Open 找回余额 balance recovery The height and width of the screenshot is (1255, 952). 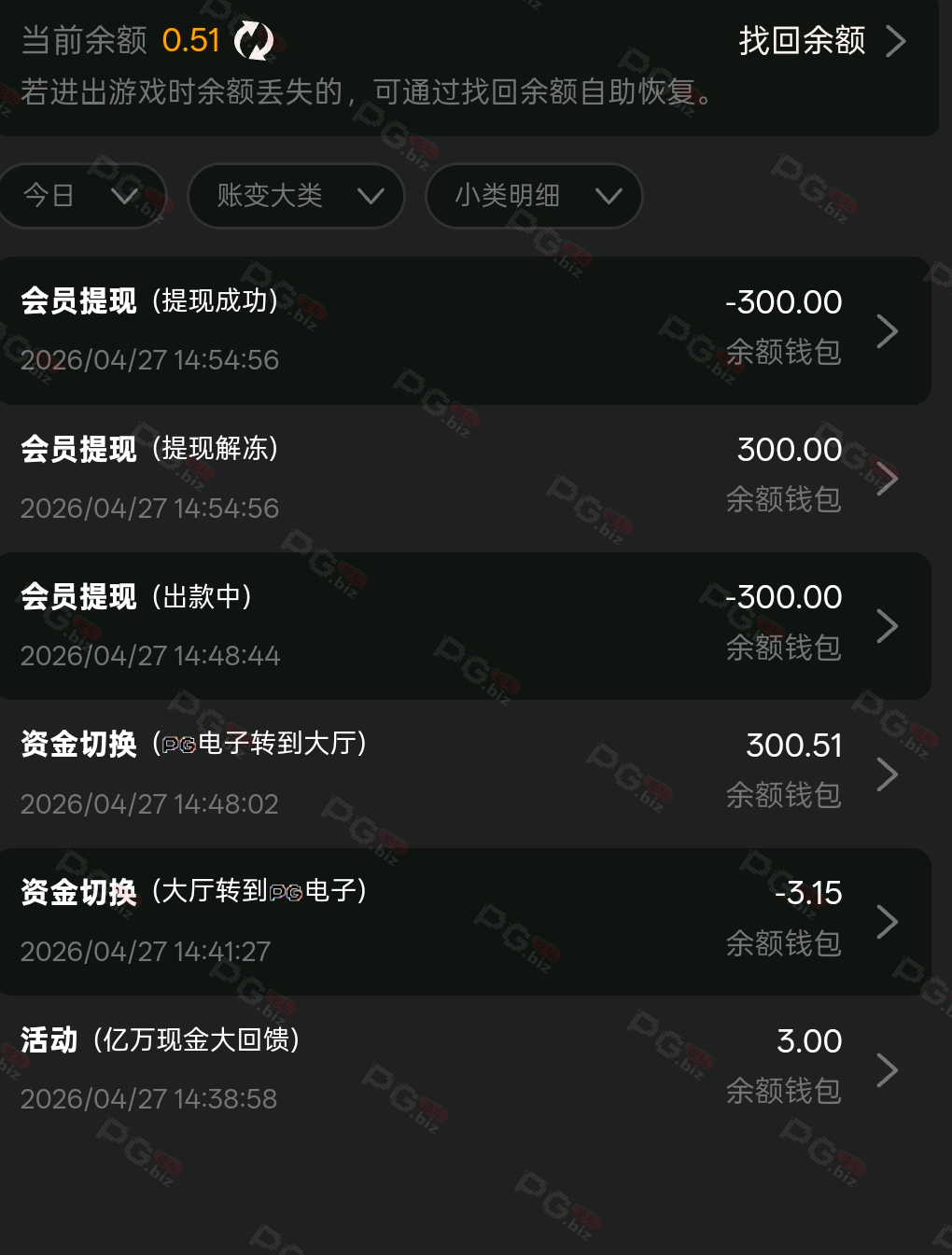[821, 41]
